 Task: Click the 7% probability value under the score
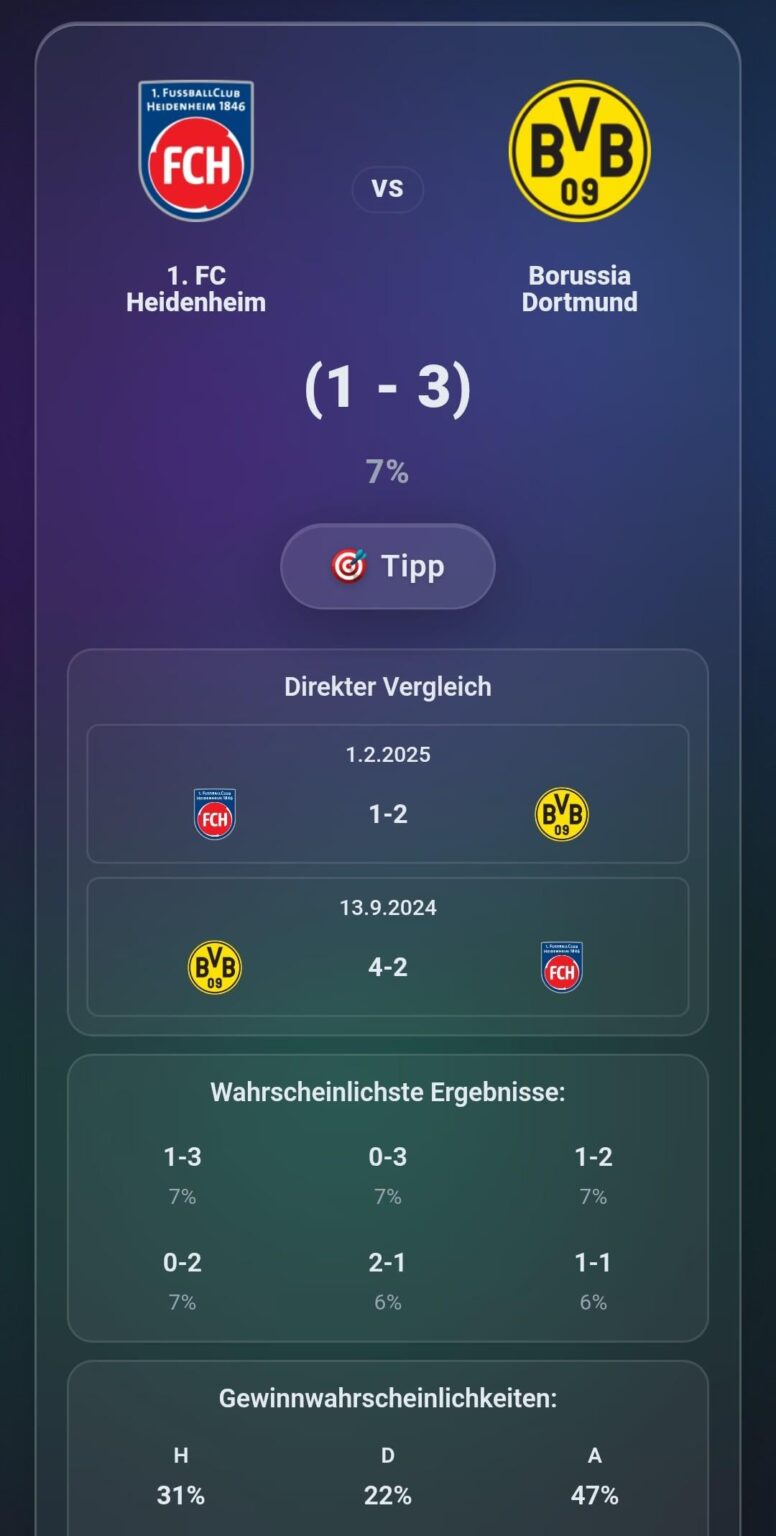point(388,471)
